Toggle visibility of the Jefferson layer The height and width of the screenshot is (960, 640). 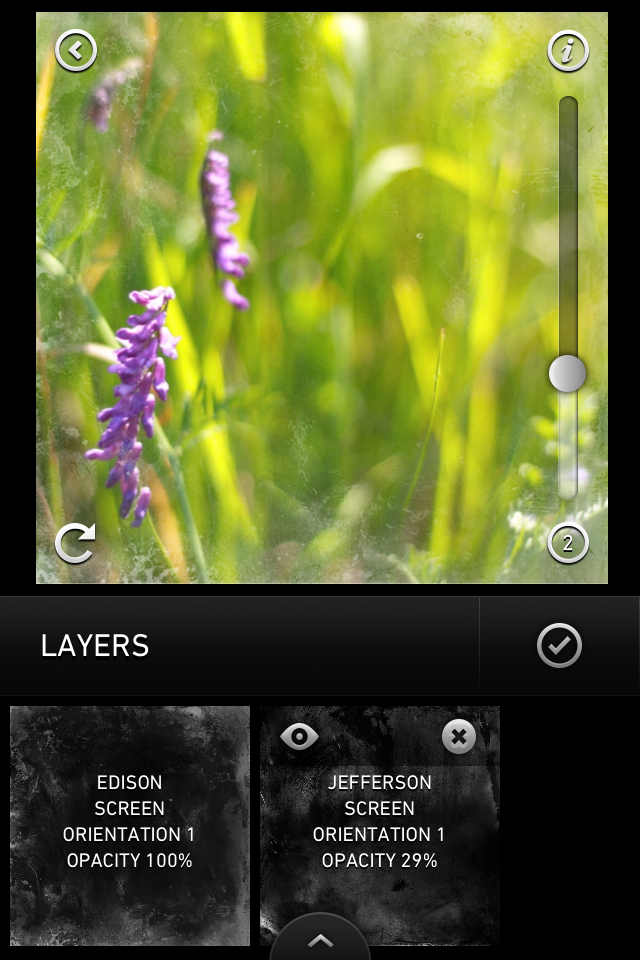(x=299, y=737)
